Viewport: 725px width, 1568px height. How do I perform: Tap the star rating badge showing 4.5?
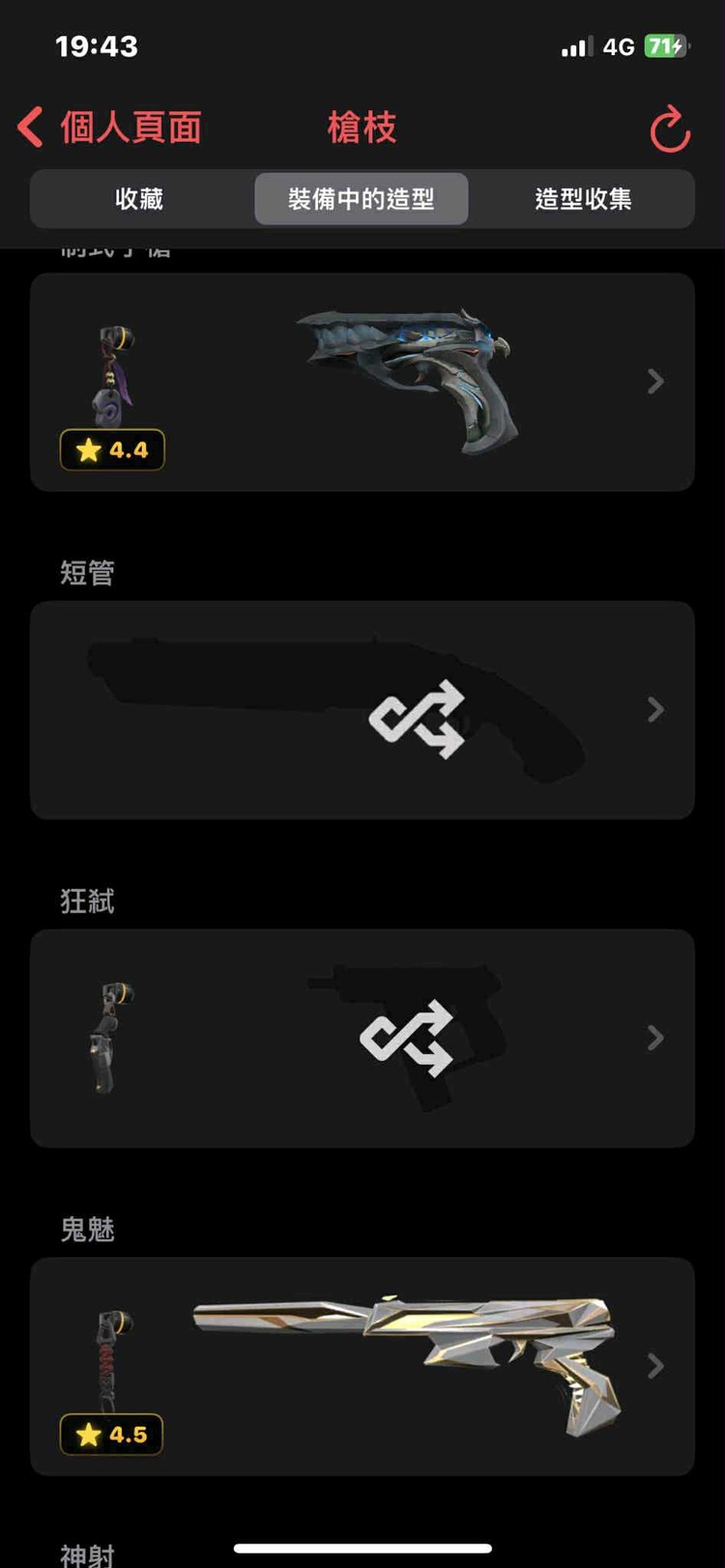click(x=111, y=1435)
